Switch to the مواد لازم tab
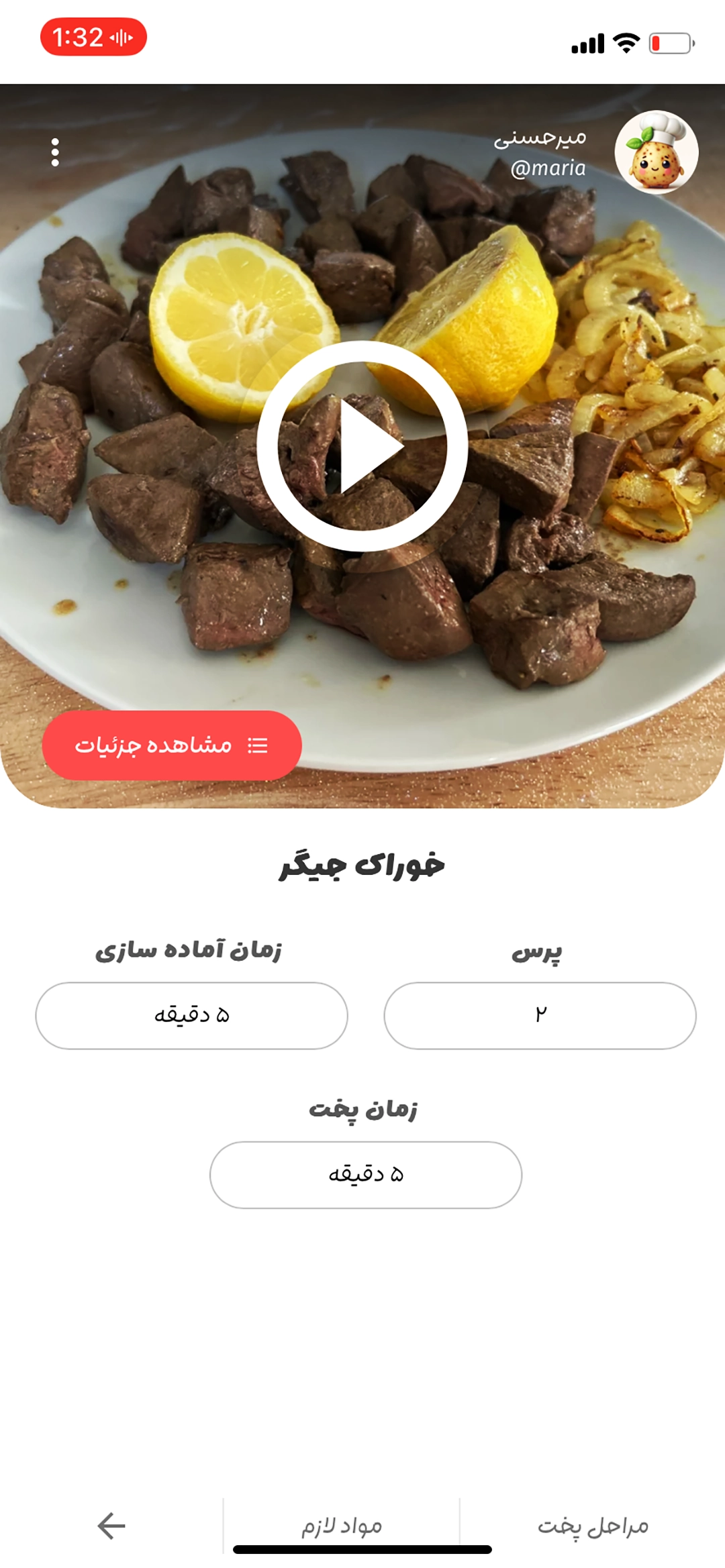 tap(342, 1526)
